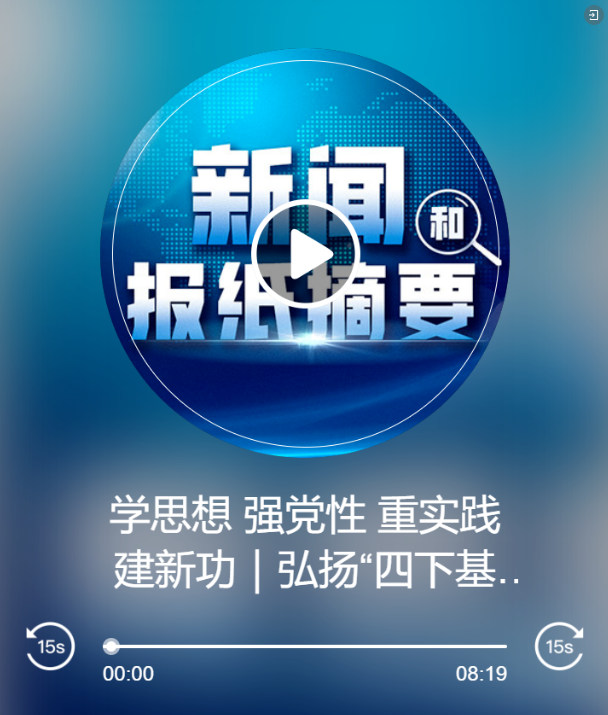The width and height of the screenshot is (608, 715).
Task: Rewind playback by 15 seconds
Action: click(50, 646)
